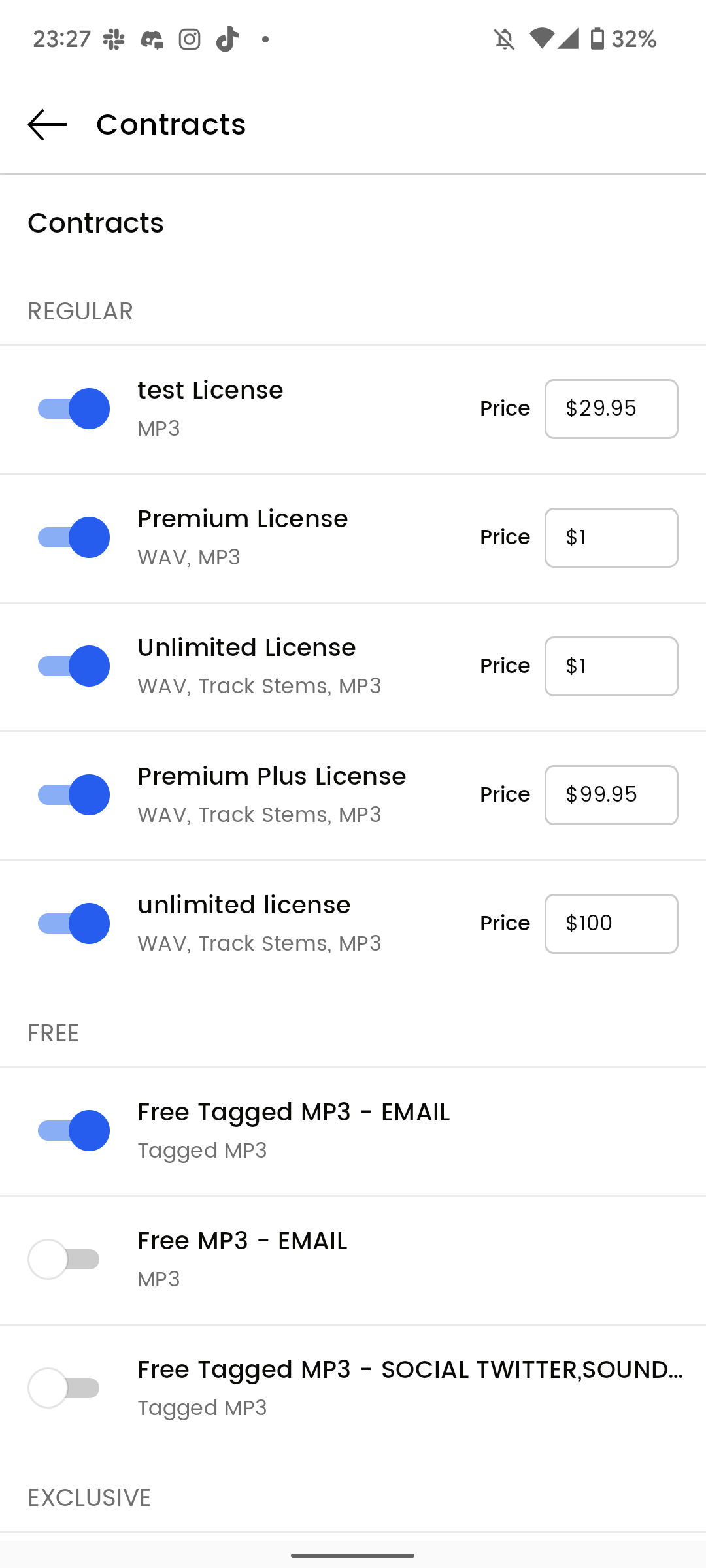
Task: Turn off the test License toggle
Action: 73,409
